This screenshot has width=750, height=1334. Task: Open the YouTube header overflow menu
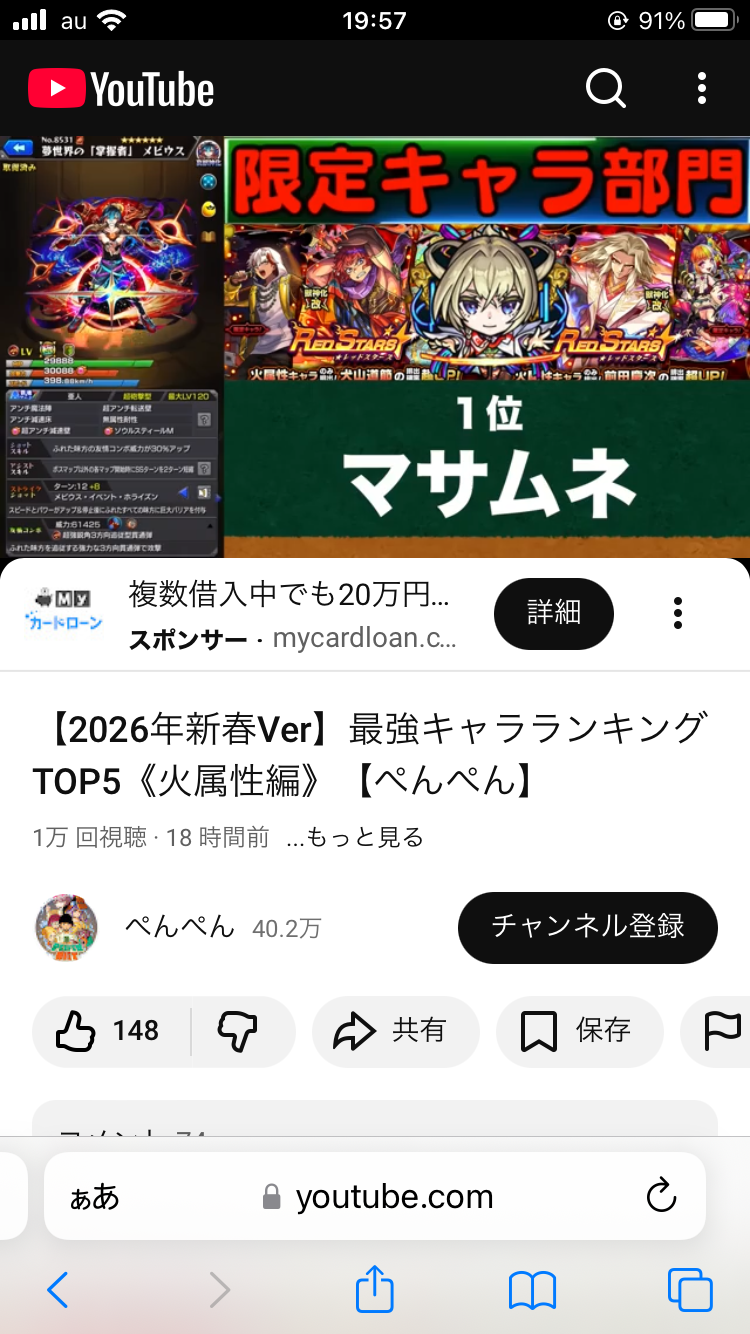coord(702,89)
